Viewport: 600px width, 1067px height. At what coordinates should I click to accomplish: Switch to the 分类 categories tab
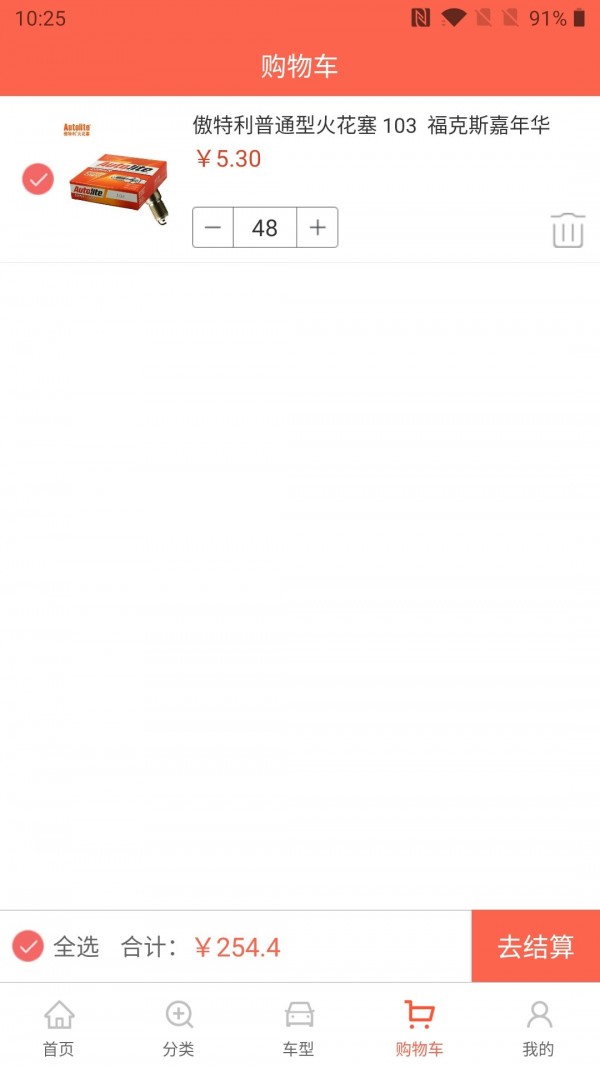coord(179,1027)
